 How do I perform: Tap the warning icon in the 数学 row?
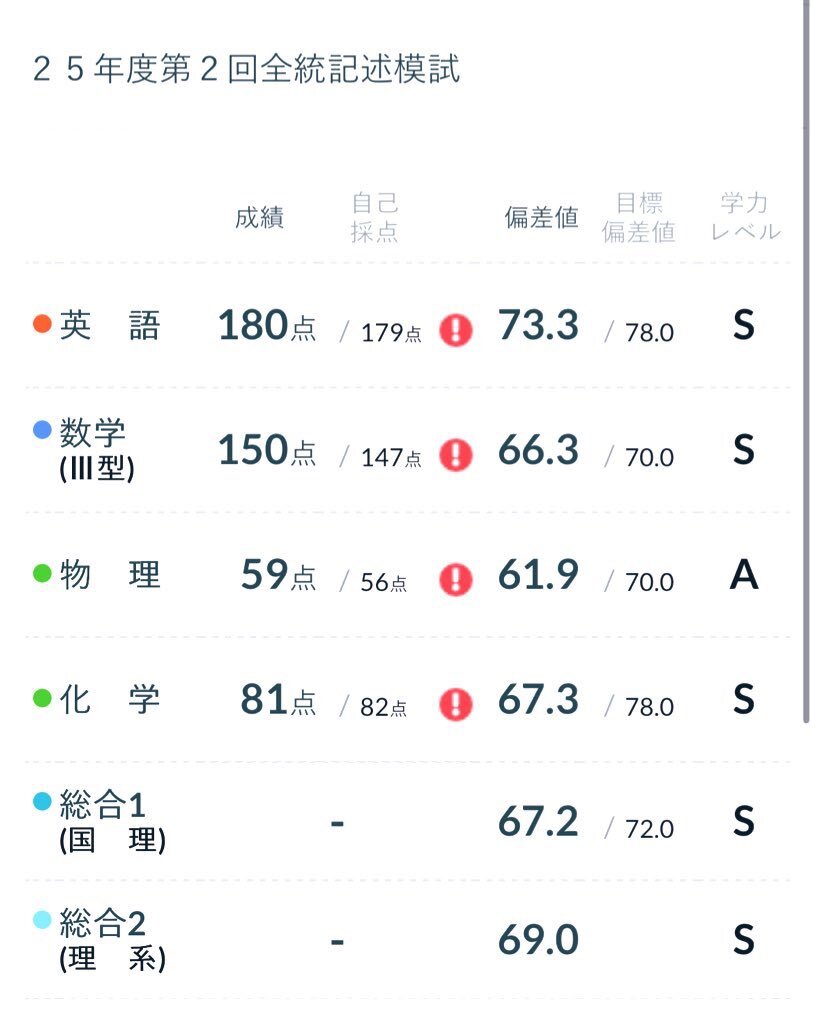455,455
